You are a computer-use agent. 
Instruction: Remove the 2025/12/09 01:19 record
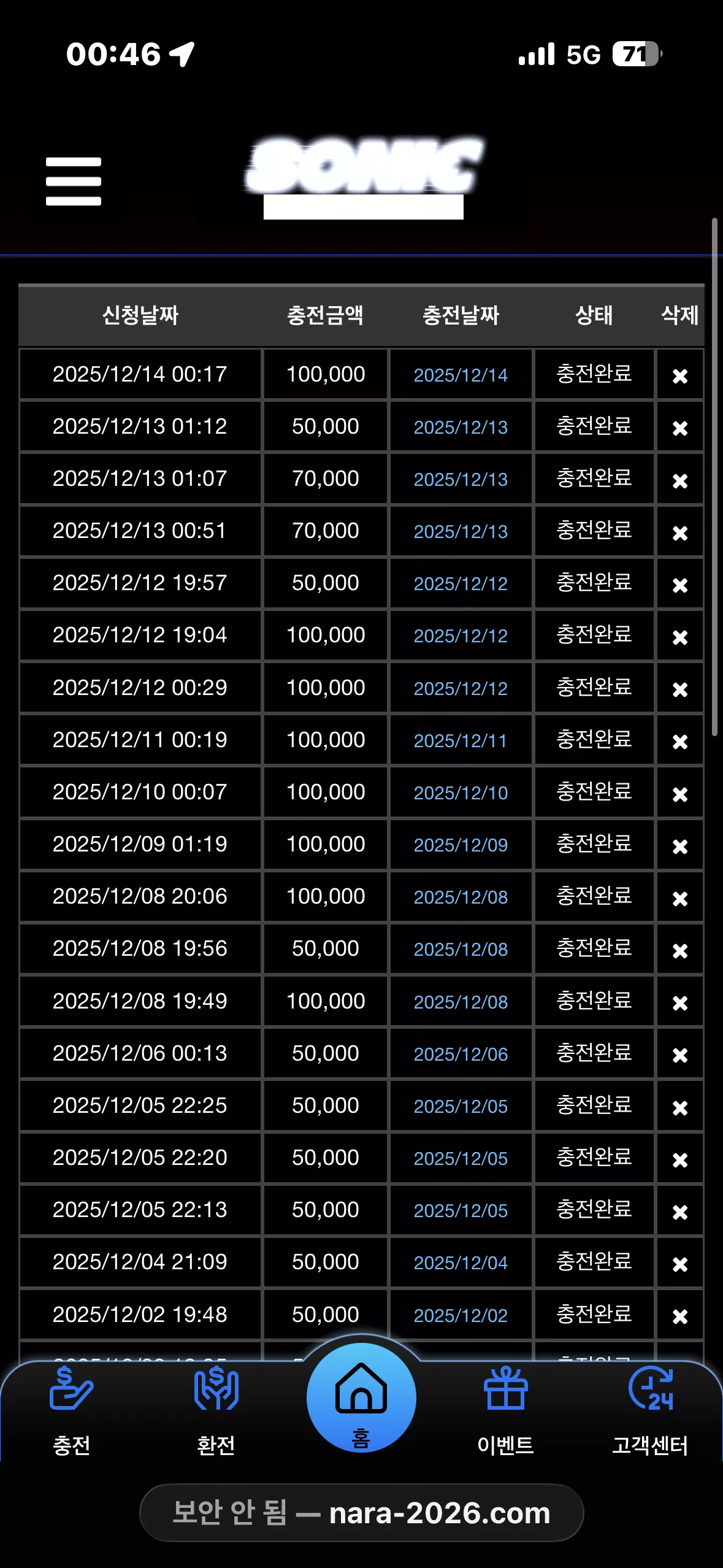click(679, 846)
